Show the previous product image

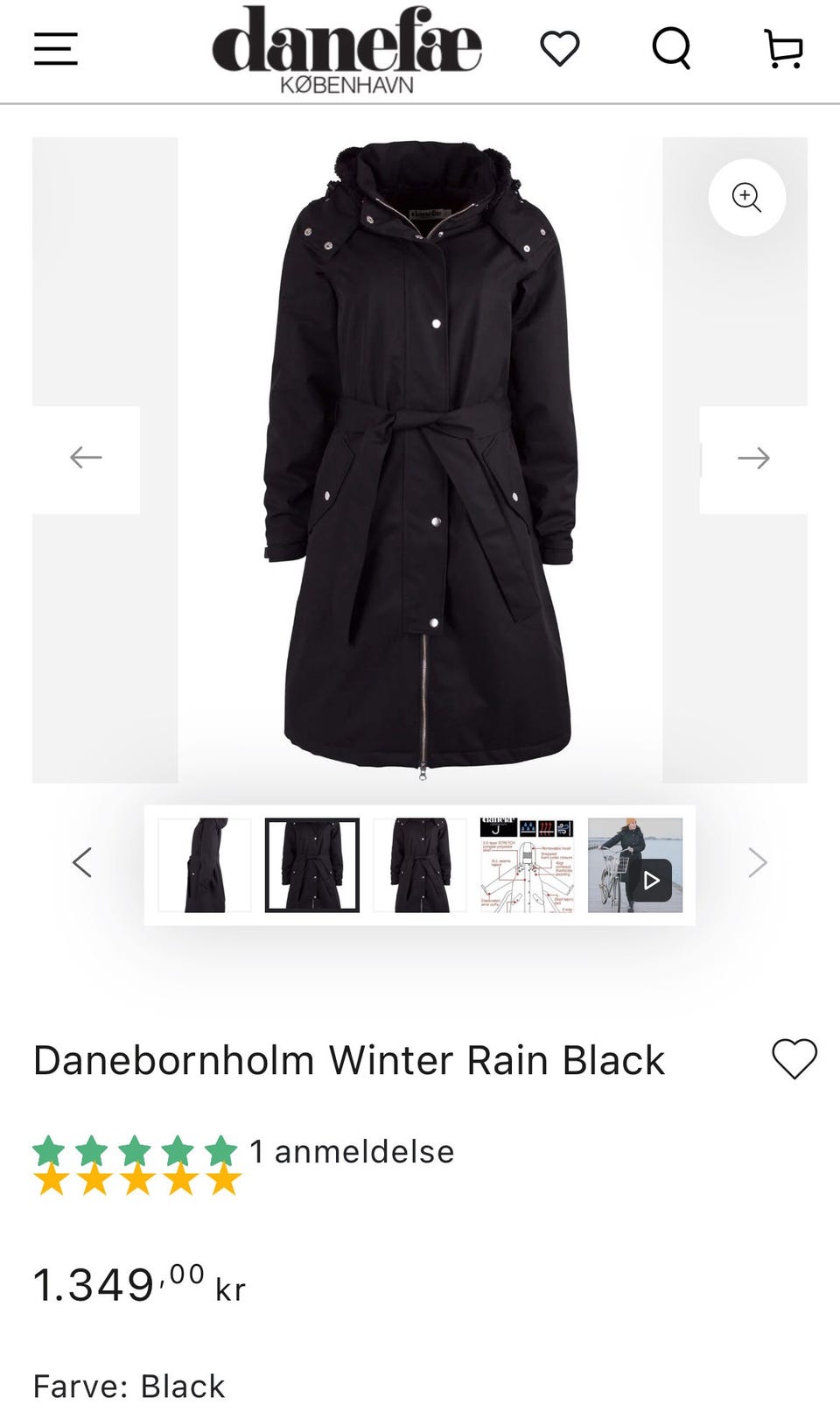tap(86, 459)
